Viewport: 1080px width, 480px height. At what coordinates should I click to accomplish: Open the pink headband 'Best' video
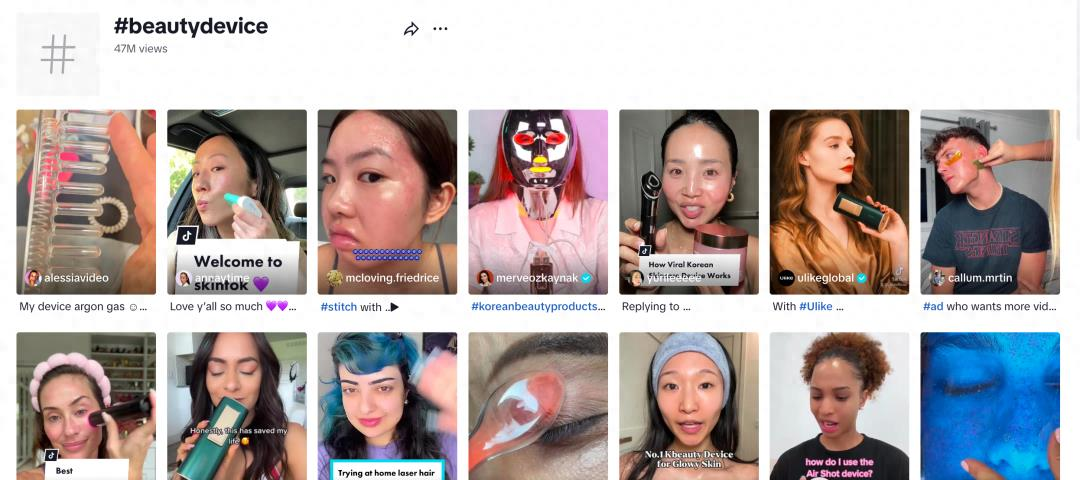tap(86, 405)
